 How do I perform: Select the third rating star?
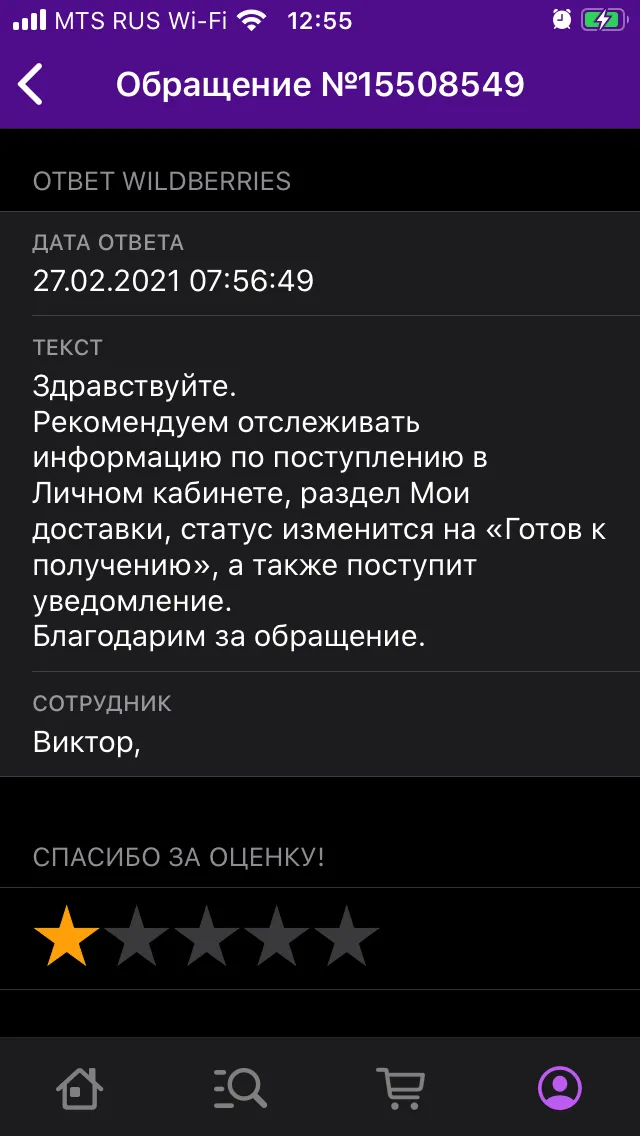coord(207,935)
